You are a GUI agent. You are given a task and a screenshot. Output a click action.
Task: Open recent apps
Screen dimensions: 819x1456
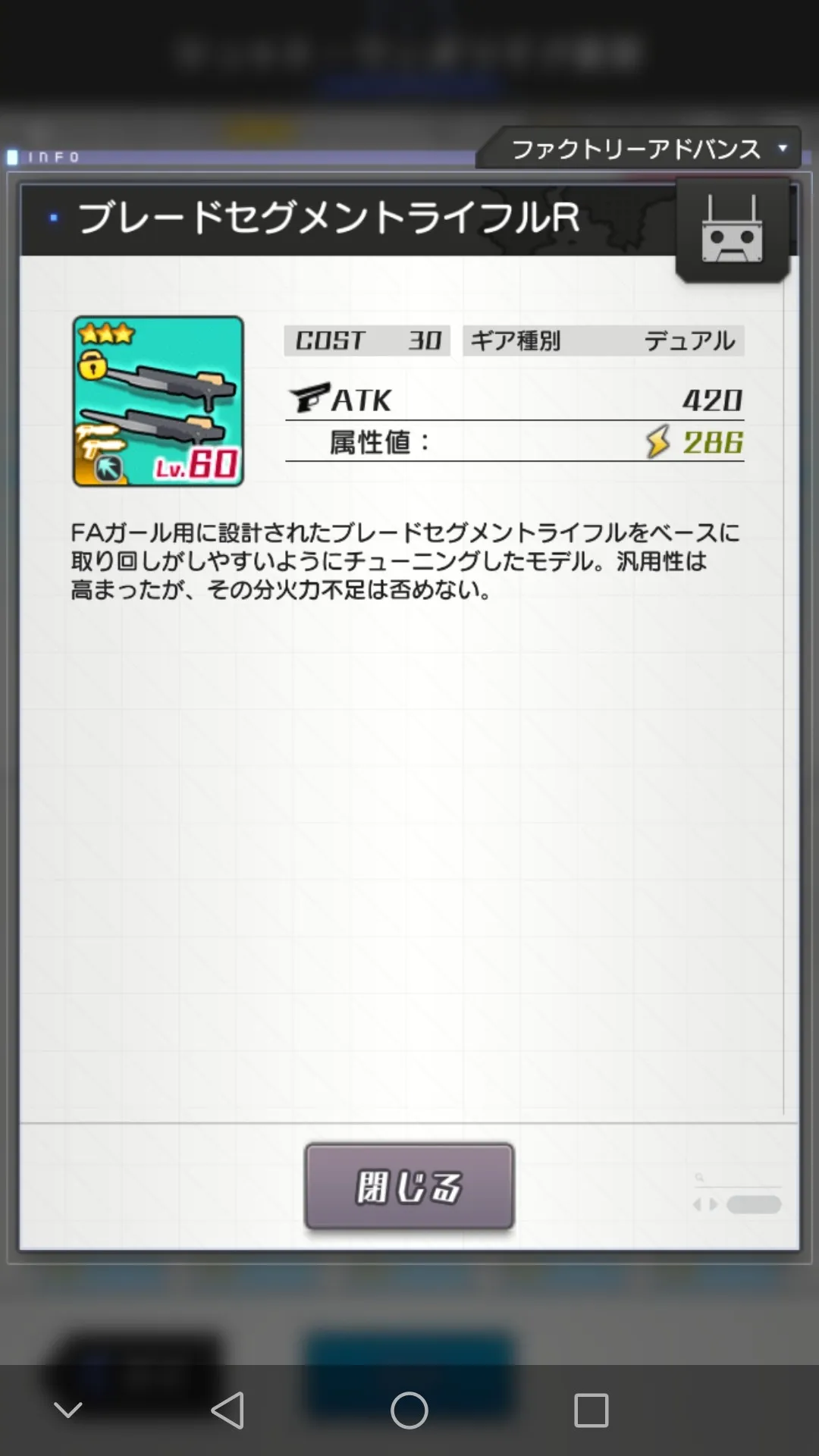click(591, 1410)
